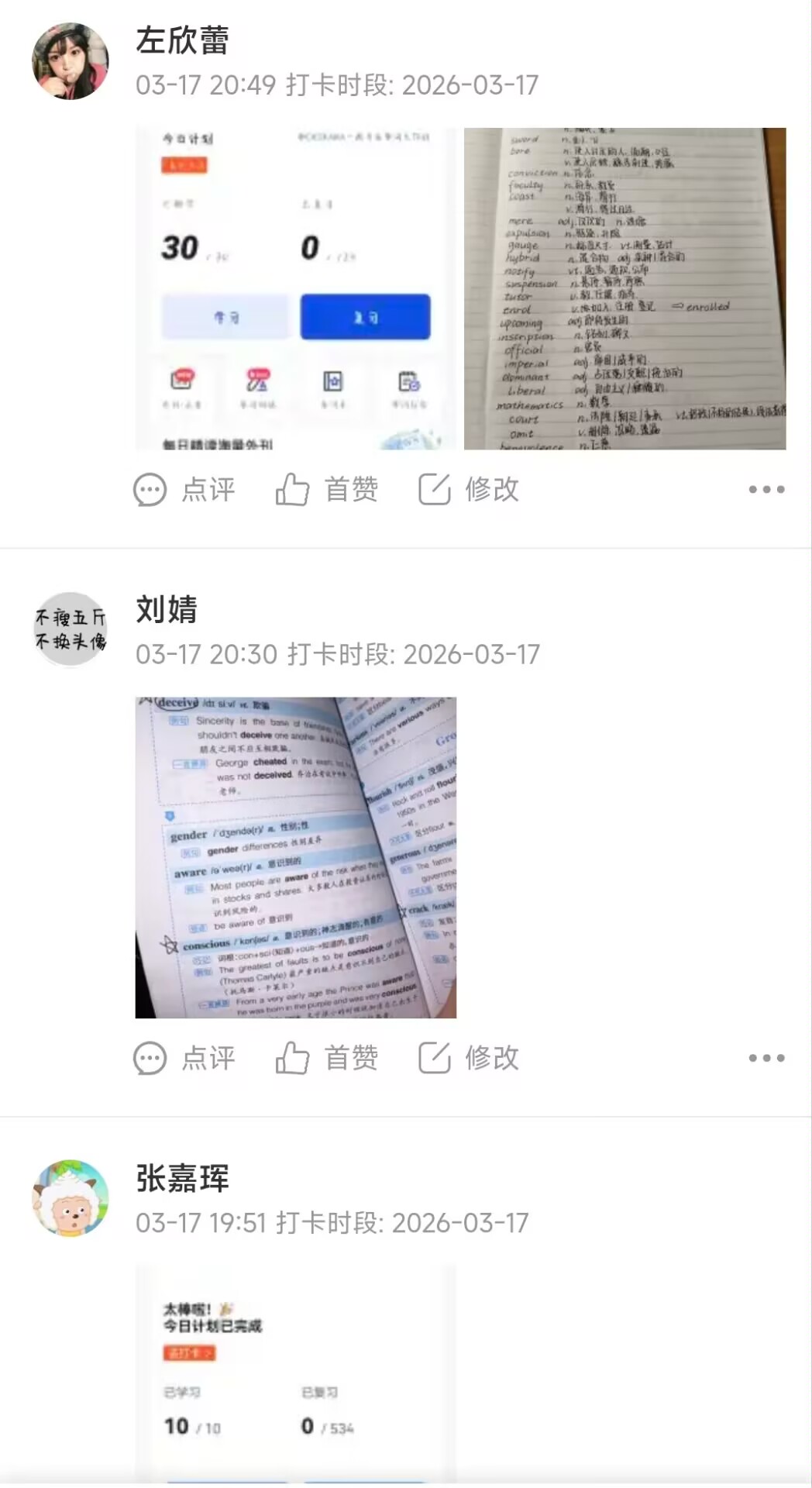Open 刘婧's profile avatar

70,630
